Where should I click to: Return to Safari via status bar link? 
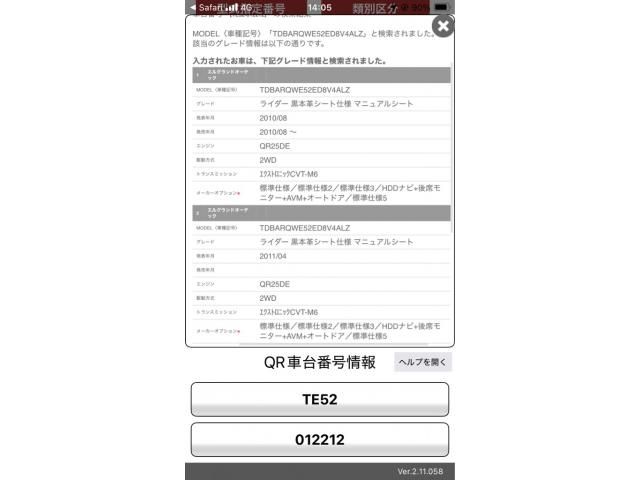tap(206, 7)
